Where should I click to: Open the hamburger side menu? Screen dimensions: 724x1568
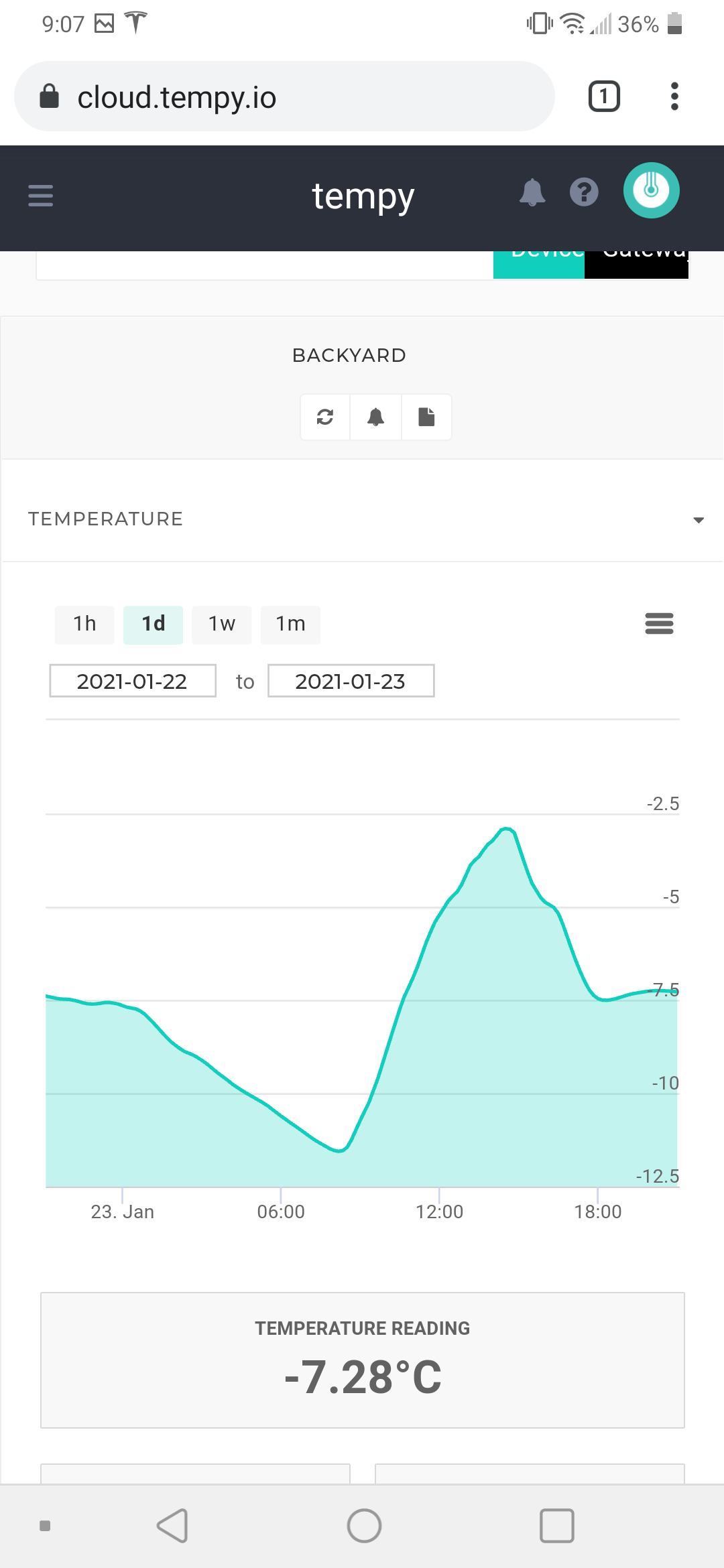click(40, 196)
